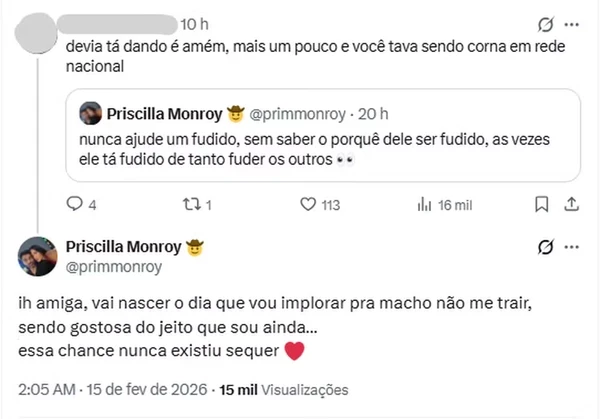Reply to the first post

pyautogui.click(x=73, y=205)
